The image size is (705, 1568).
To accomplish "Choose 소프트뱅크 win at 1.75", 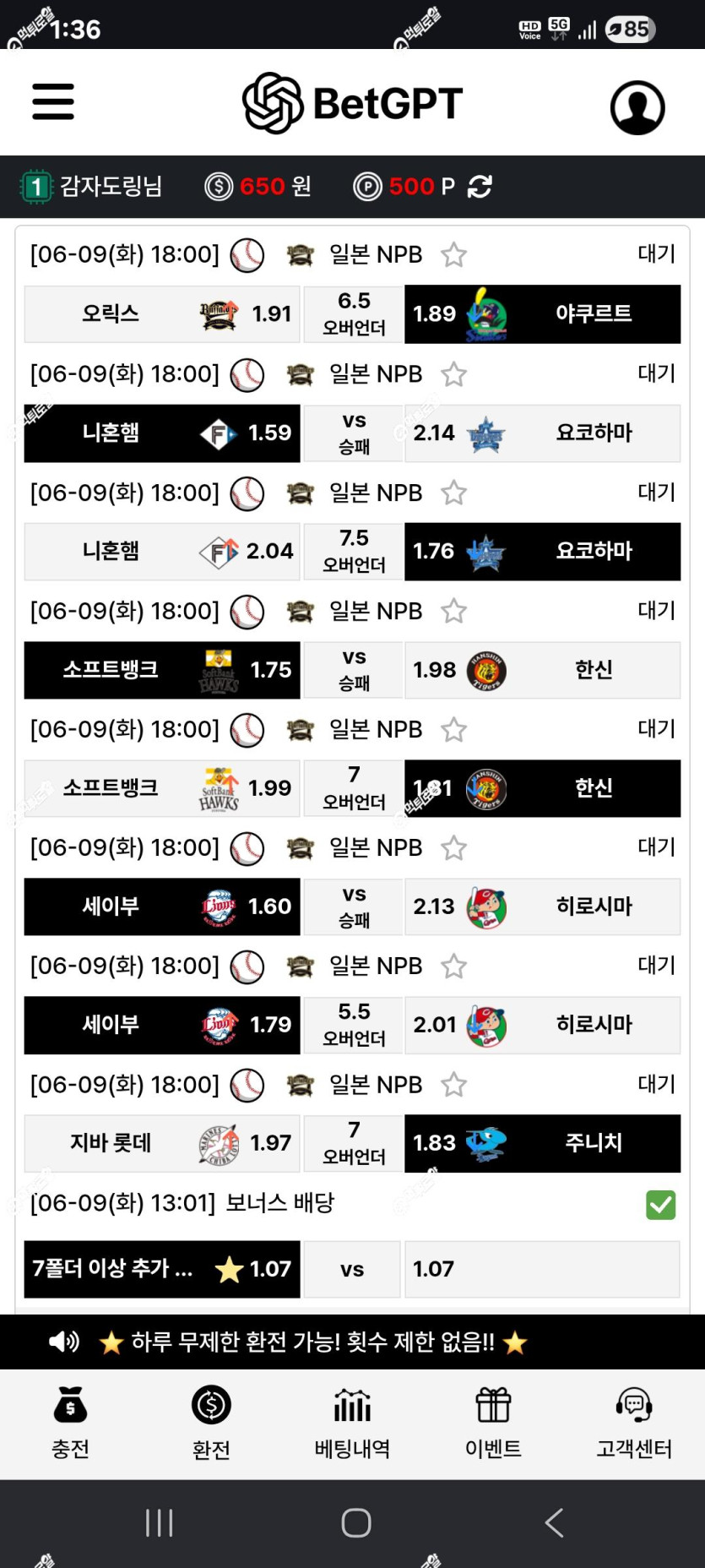I will (162, 670).
